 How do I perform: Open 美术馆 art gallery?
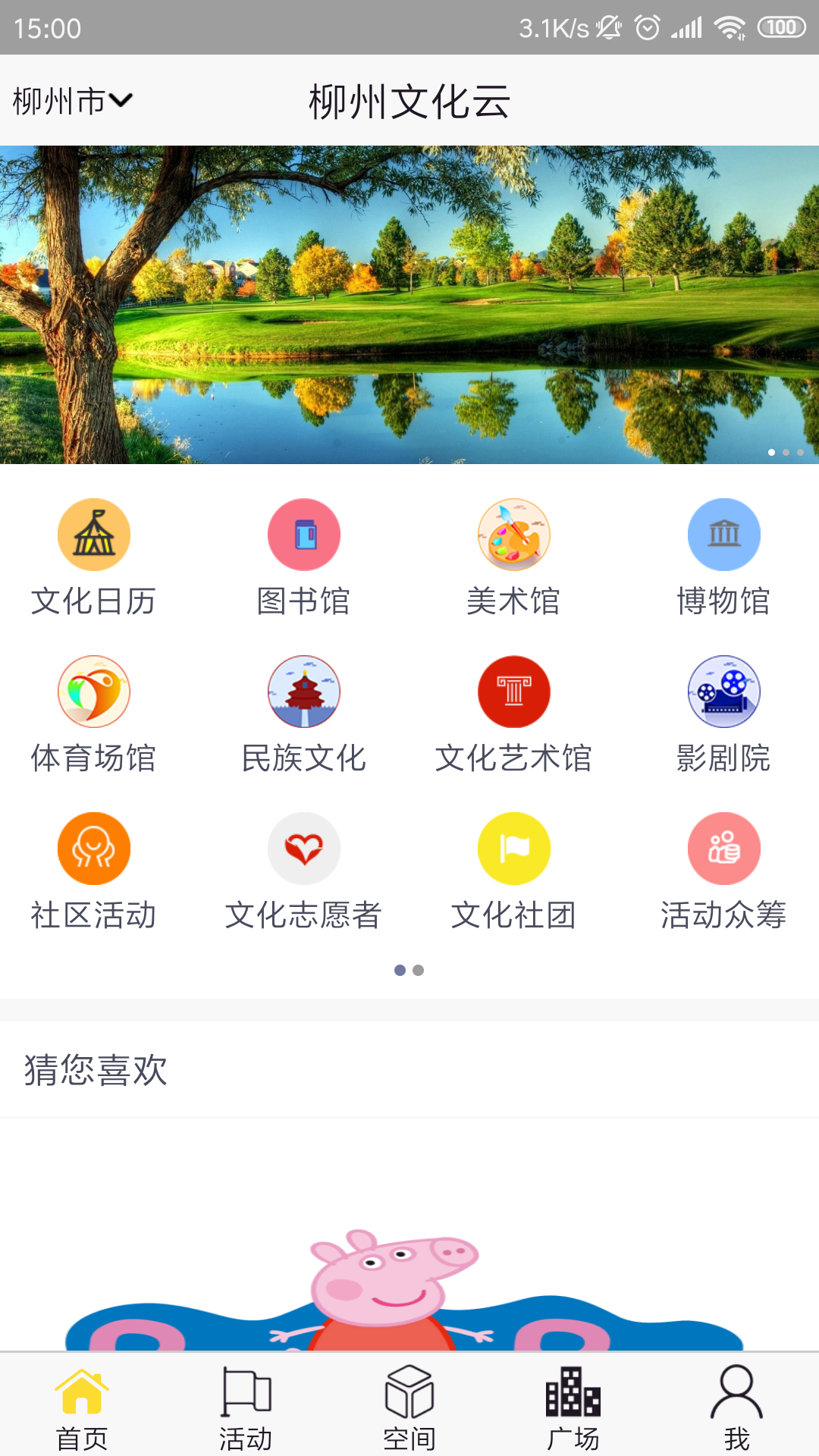[513, 557]
